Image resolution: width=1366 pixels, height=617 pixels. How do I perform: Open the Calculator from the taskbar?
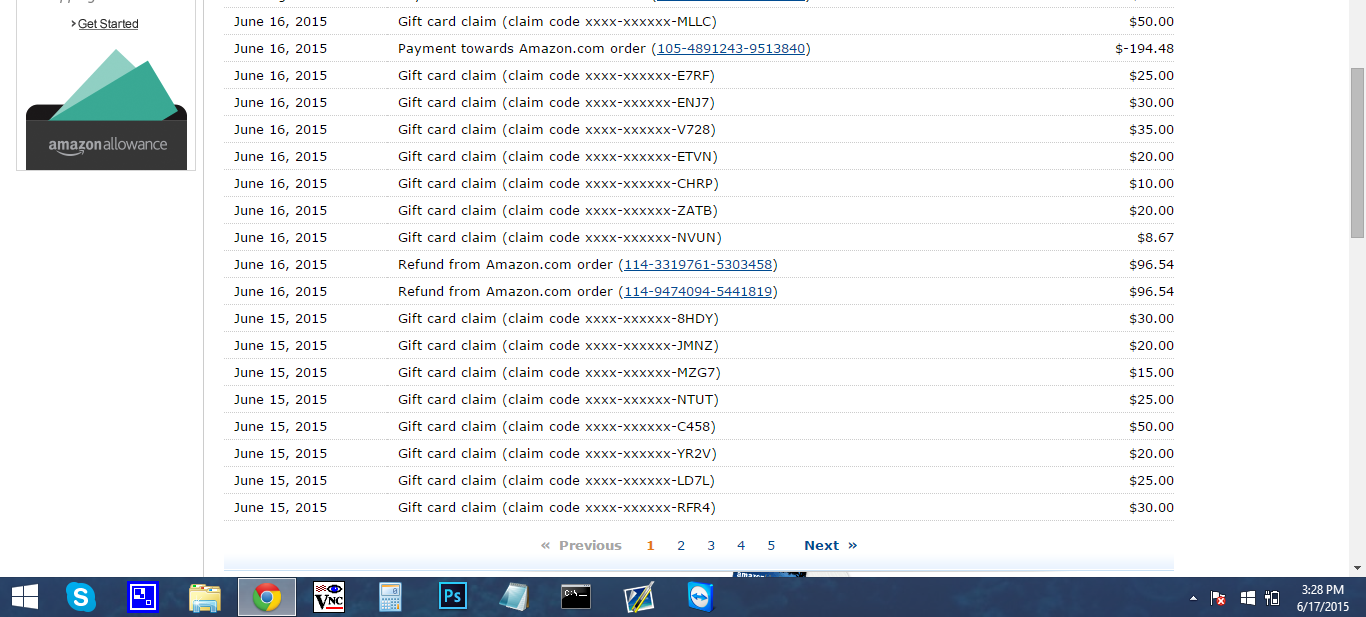(x=390, y=597)
